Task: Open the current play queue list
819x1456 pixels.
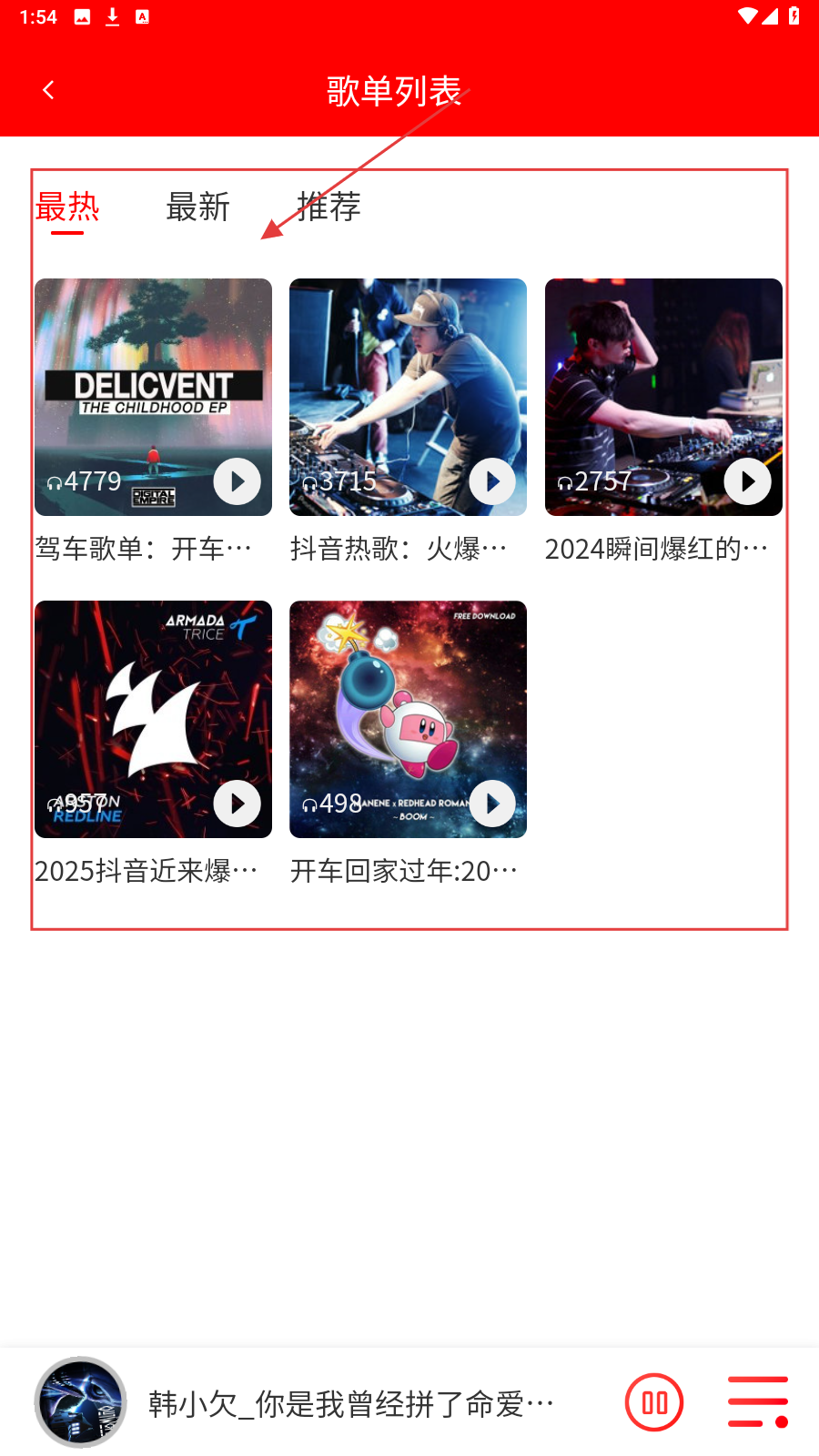Action: point(757,1402)
